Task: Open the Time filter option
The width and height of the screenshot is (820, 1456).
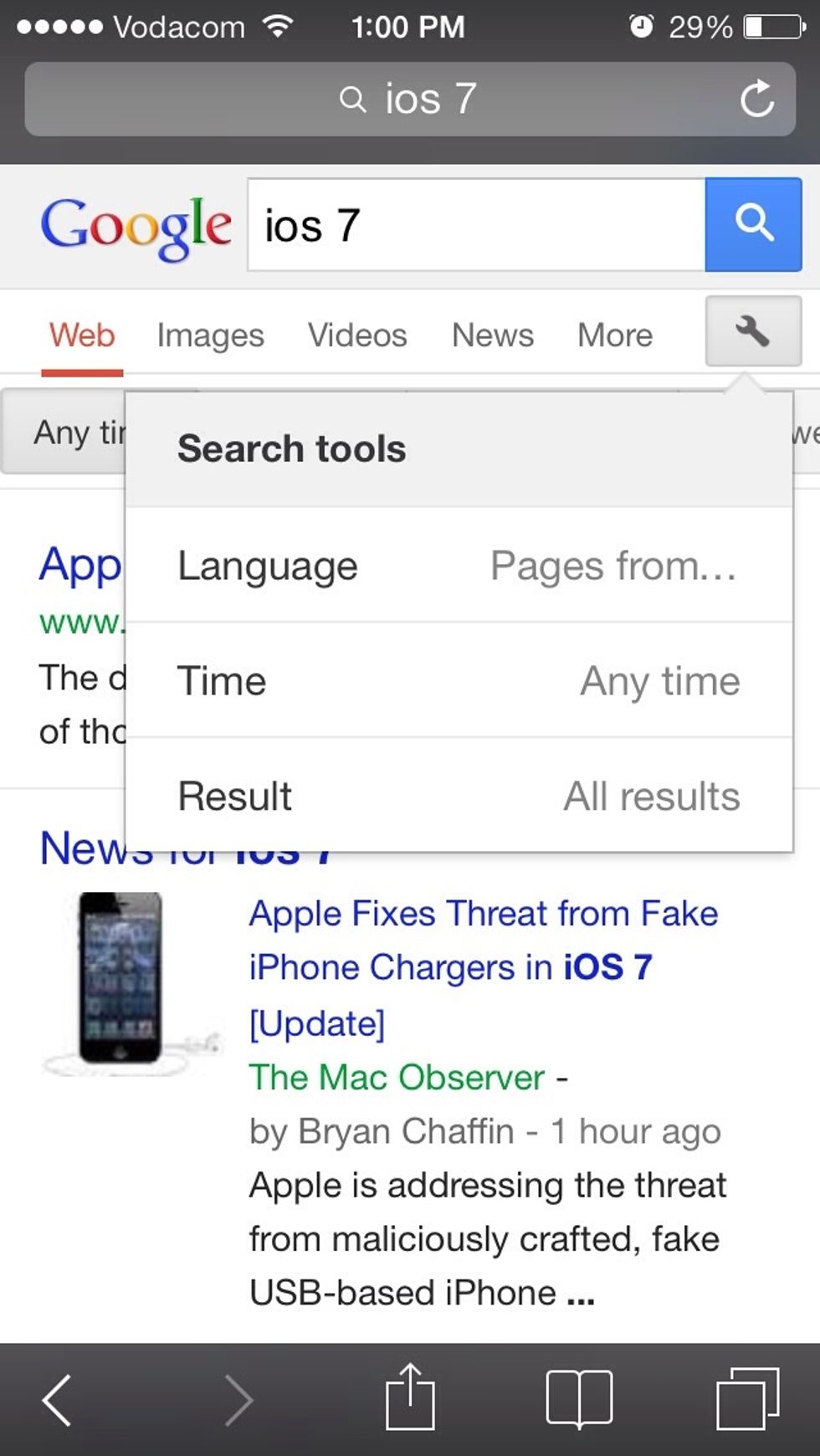Action: (459, 680)
